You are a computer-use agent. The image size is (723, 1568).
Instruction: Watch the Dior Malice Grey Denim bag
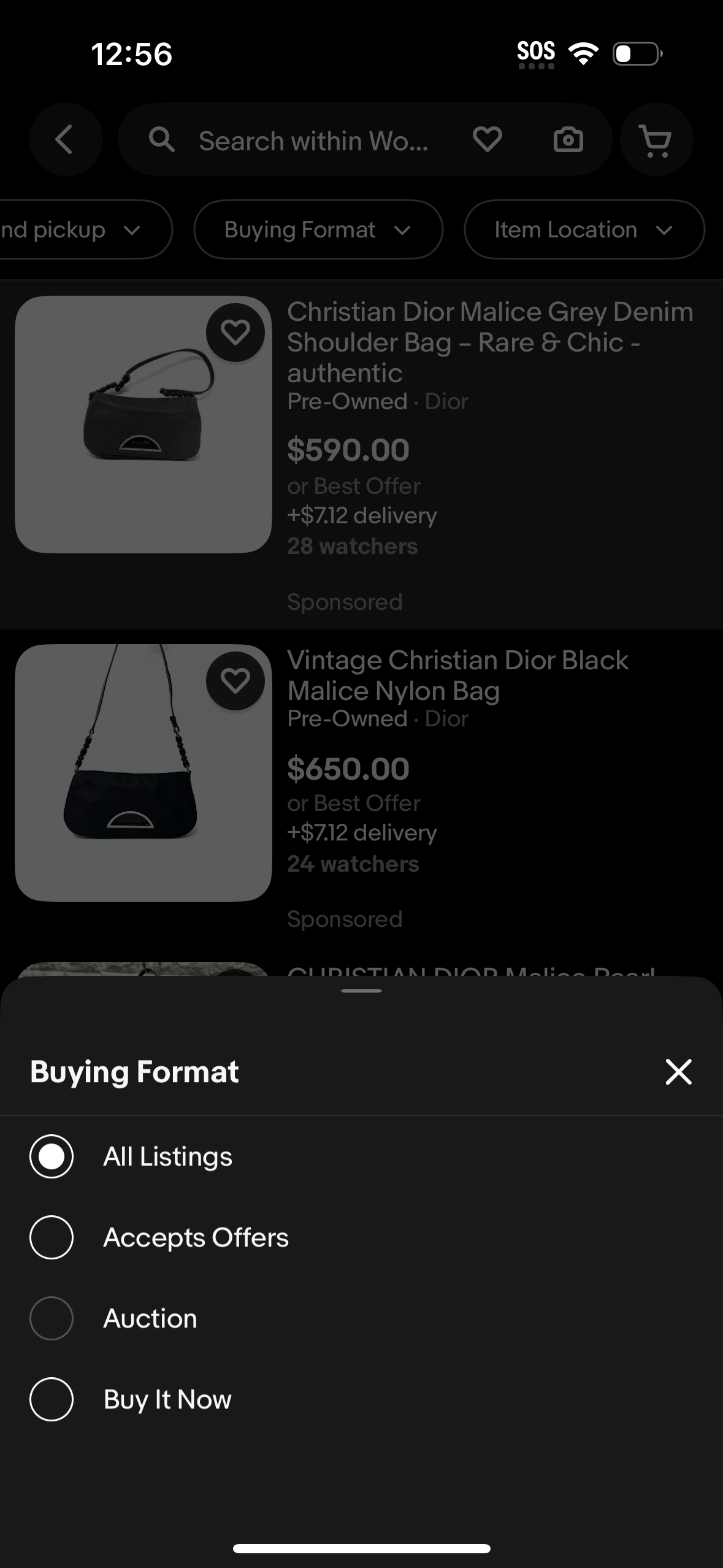[235, 332]
